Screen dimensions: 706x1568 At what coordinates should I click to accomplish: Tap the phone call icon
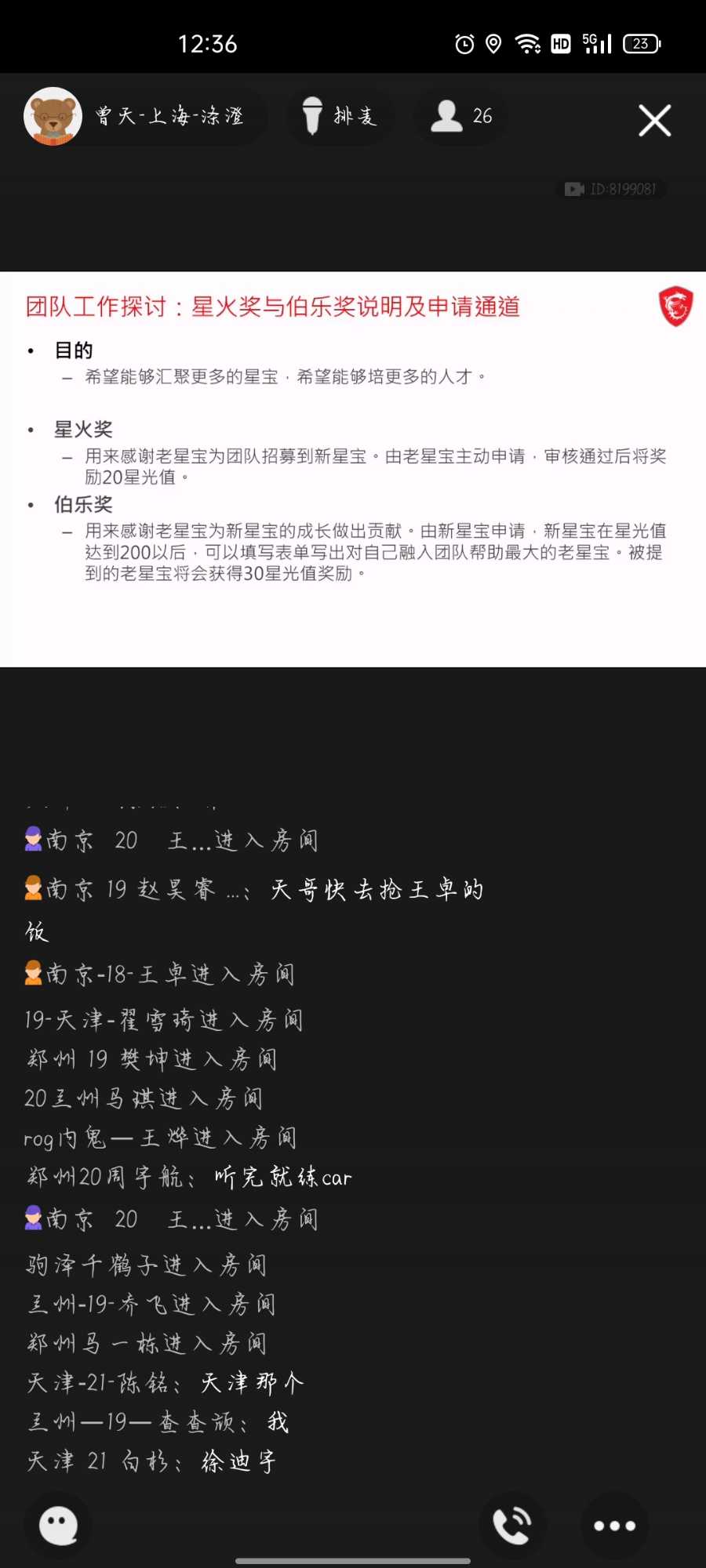(512, 1525)
